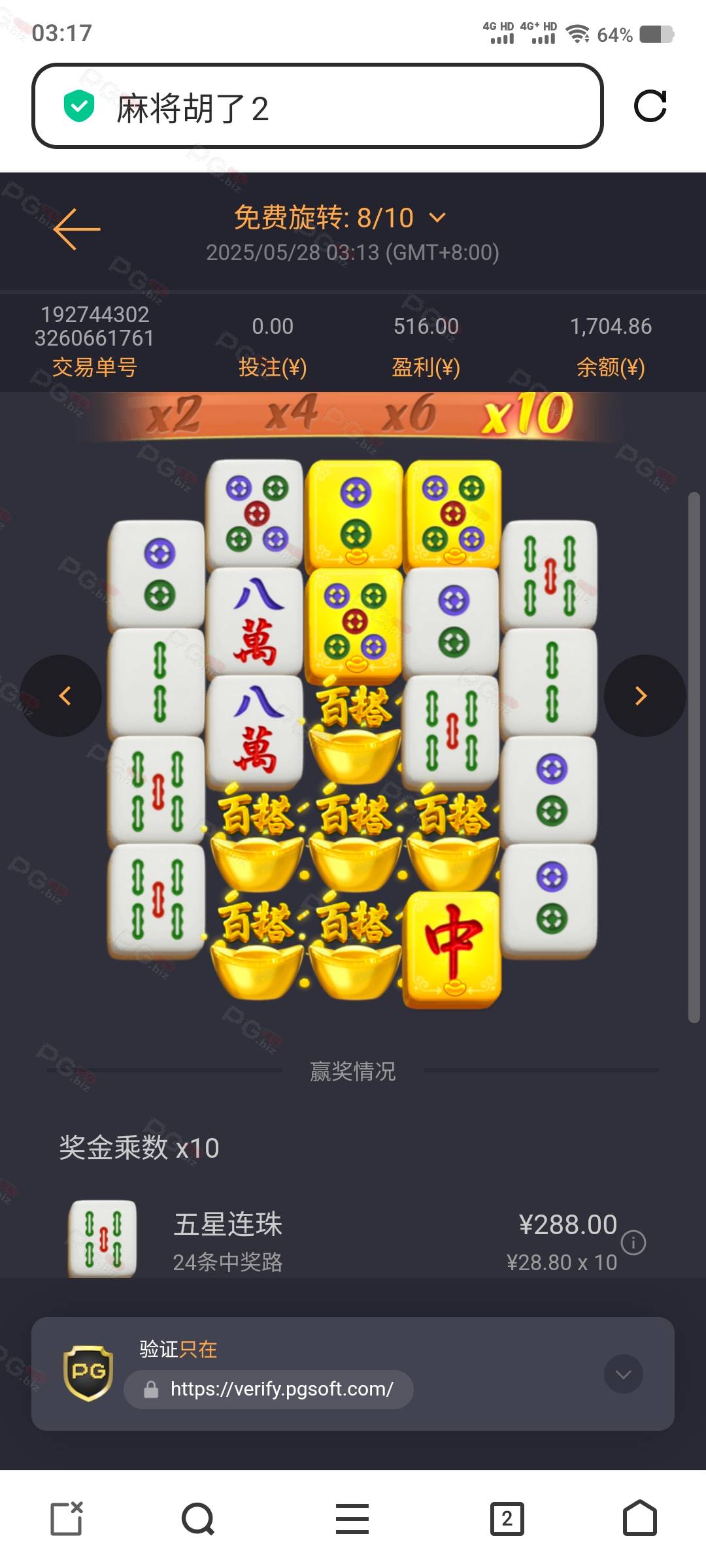Show the previous spin with left arrow
706x1568 pixels.
[x=61, y=696]
